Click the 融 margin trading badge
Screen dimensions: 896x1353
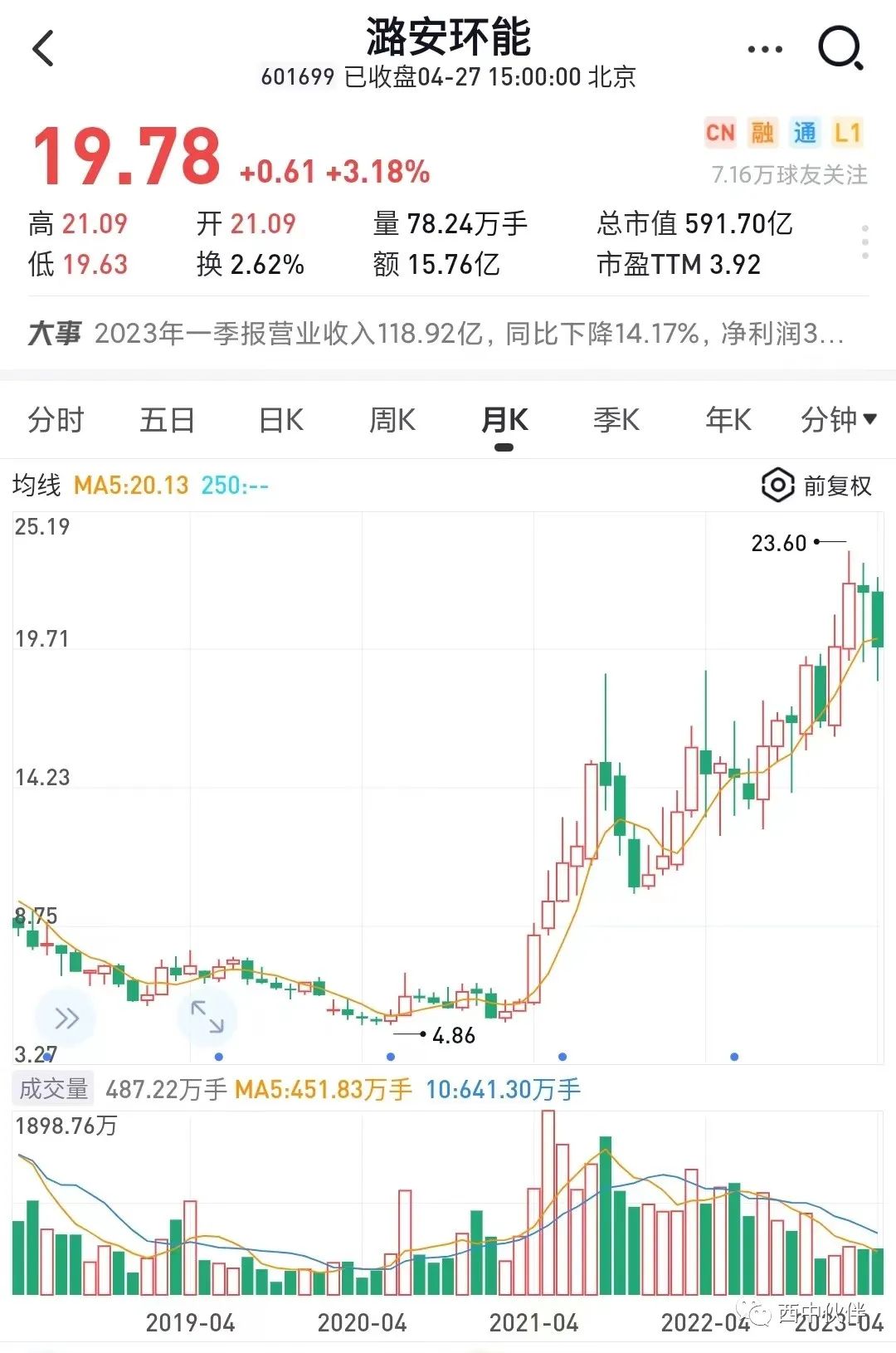point(763,133)
